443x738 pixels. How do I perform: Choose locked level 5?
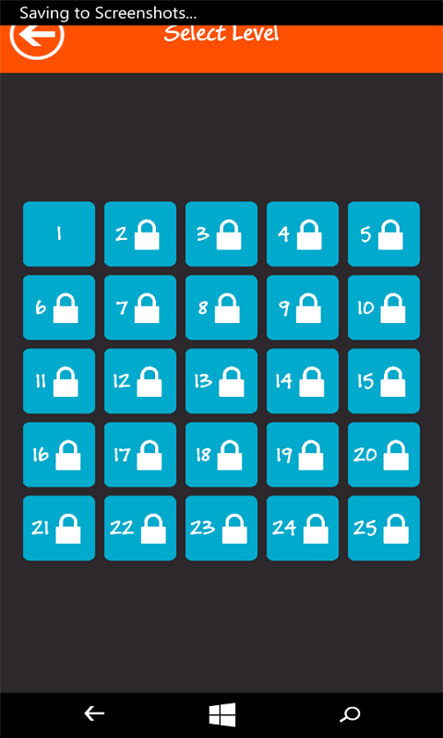384,234
